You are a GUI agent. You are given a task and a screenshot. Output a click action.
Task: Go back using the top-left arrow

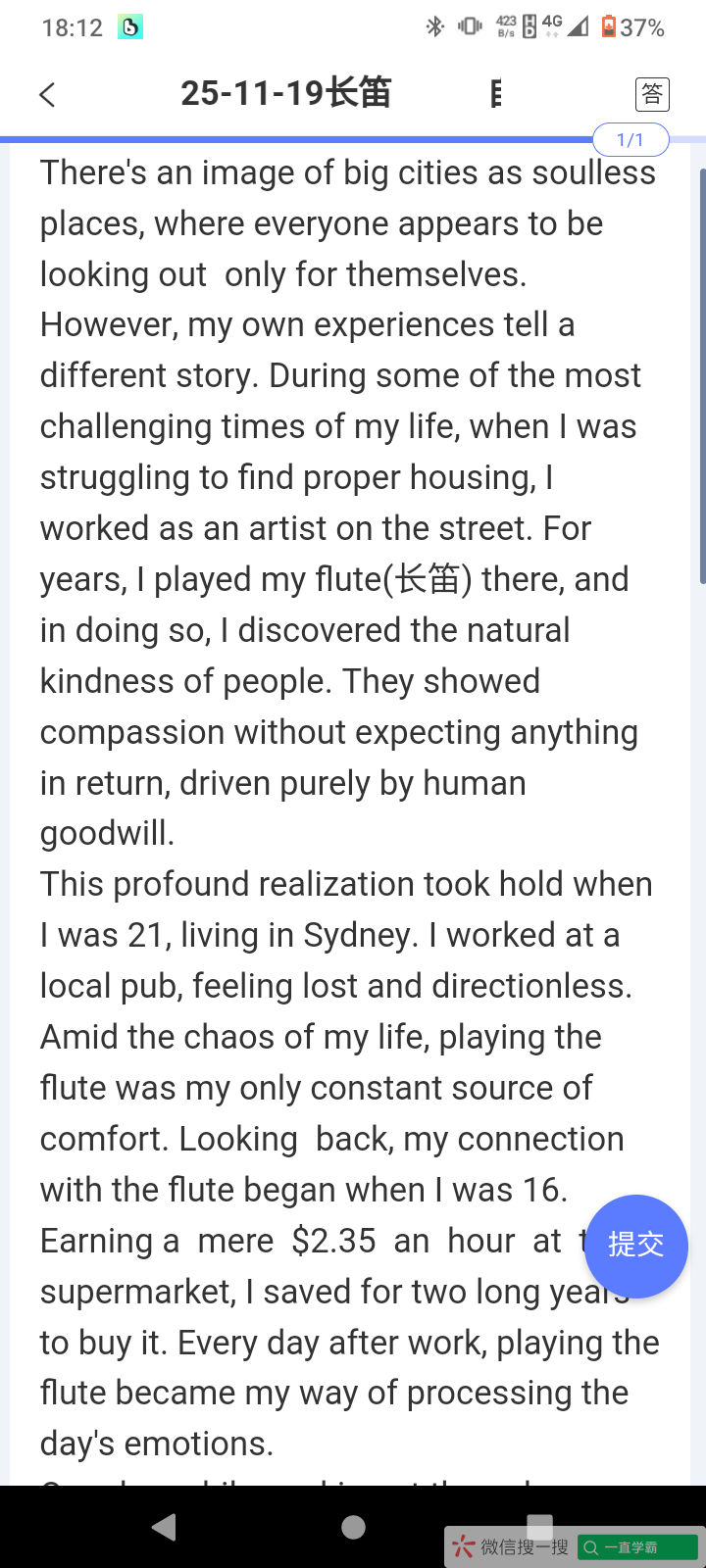click(47, 94)
